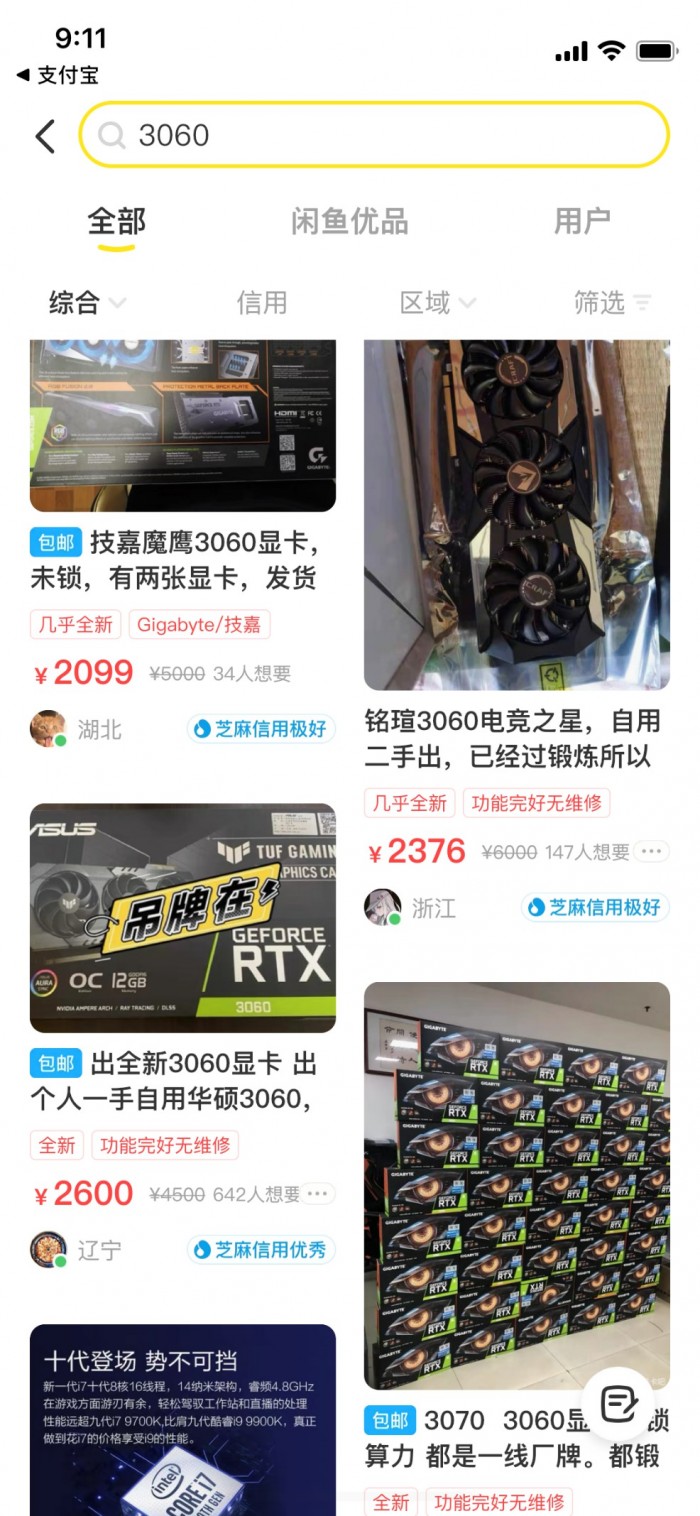This screenshot has height=1516, width=700.
Task: Sort results by 信用
Action: (262, 302)
